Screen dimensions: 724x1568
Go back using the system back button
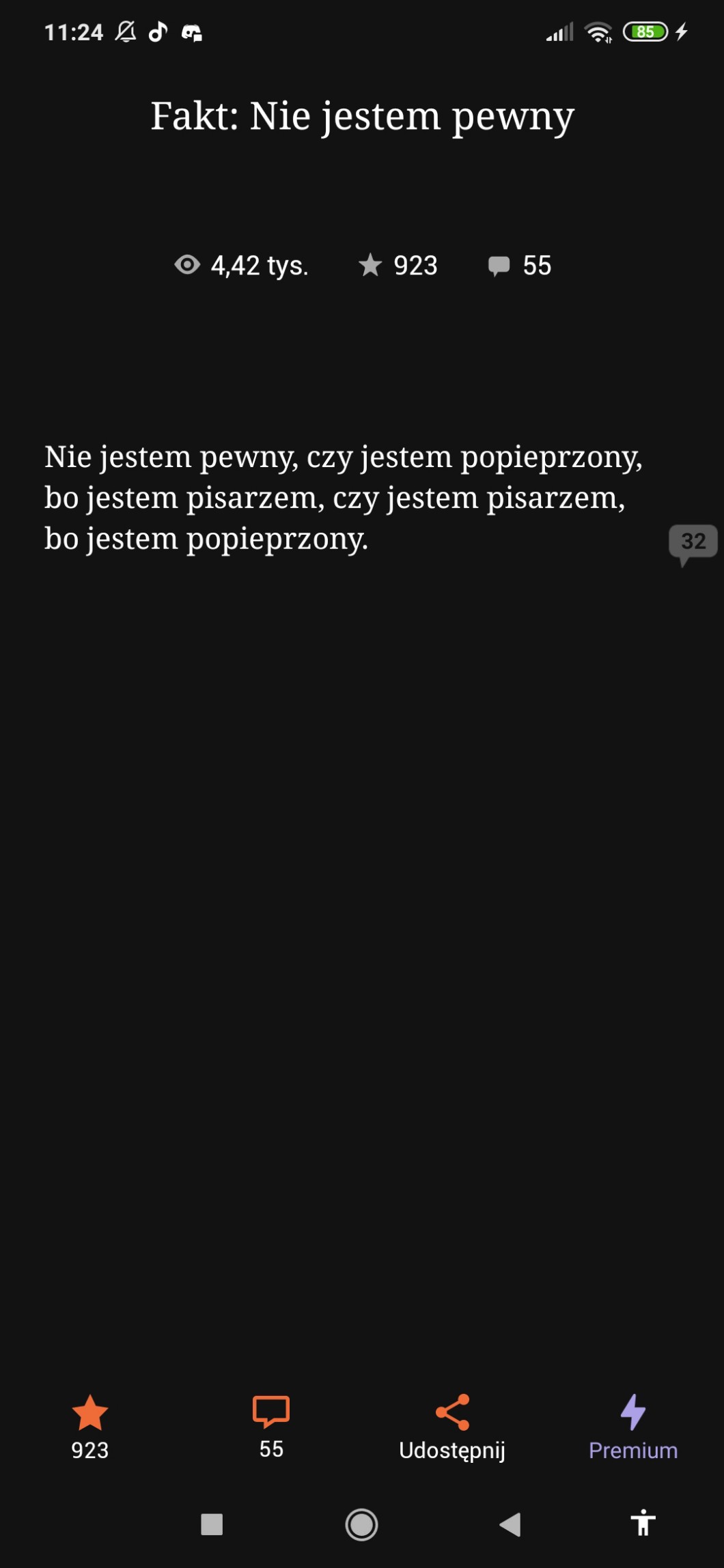pos(510,1524)
